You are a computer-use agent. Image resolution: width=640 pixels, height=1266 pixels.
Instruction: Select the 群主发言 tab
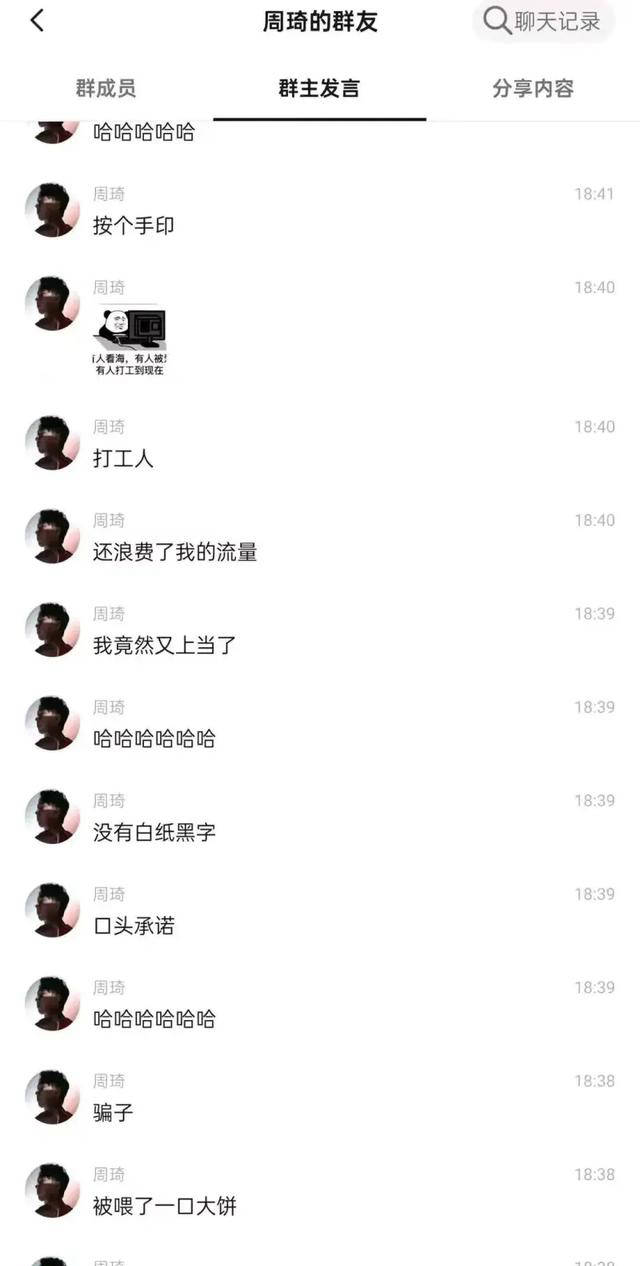click(x=319, y=88)
